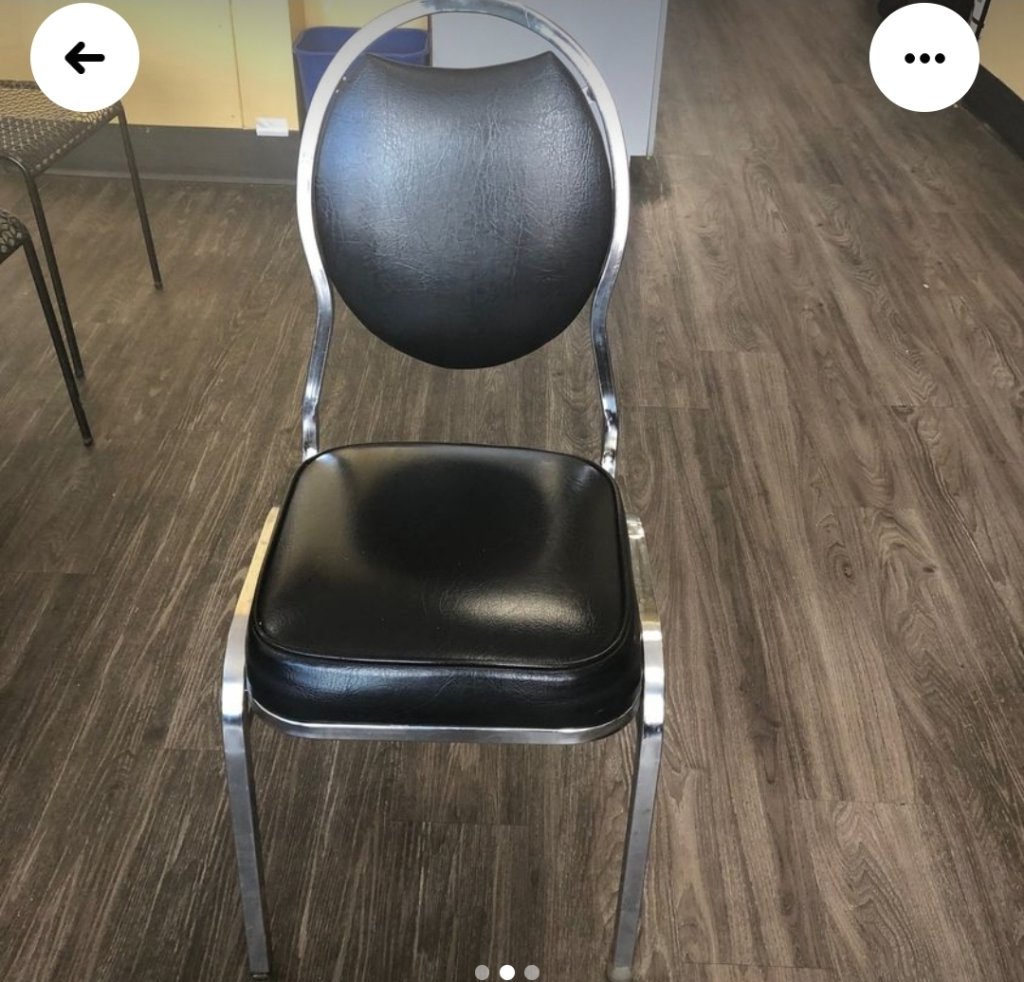Go back using the arrow button
This screenshot has height=982, width=1024.
84,58
